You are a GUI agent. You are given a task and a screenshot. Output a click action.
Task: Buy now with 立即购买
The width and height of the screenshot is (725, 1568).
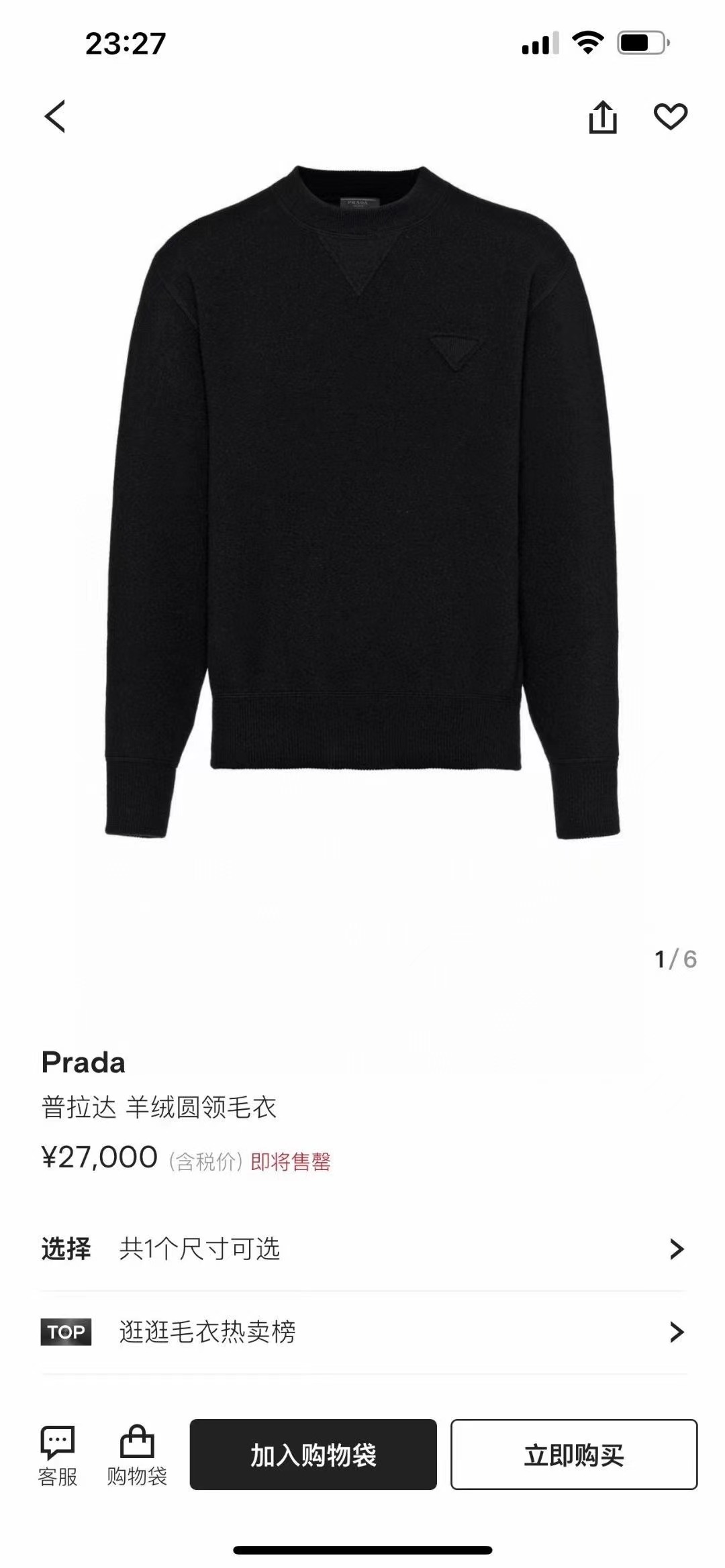pyautogui.click(x=574, y=1455)
